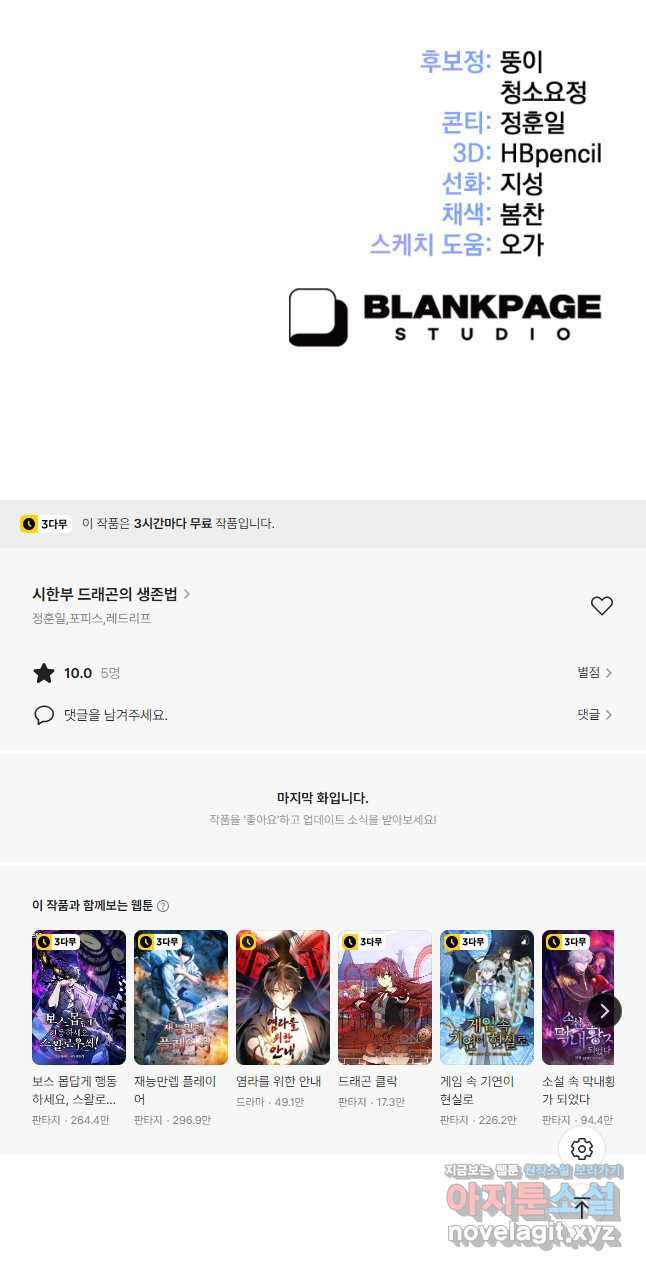
Task: Open the 드래곤 클락 webtoon card
Action: [385, 1019]
